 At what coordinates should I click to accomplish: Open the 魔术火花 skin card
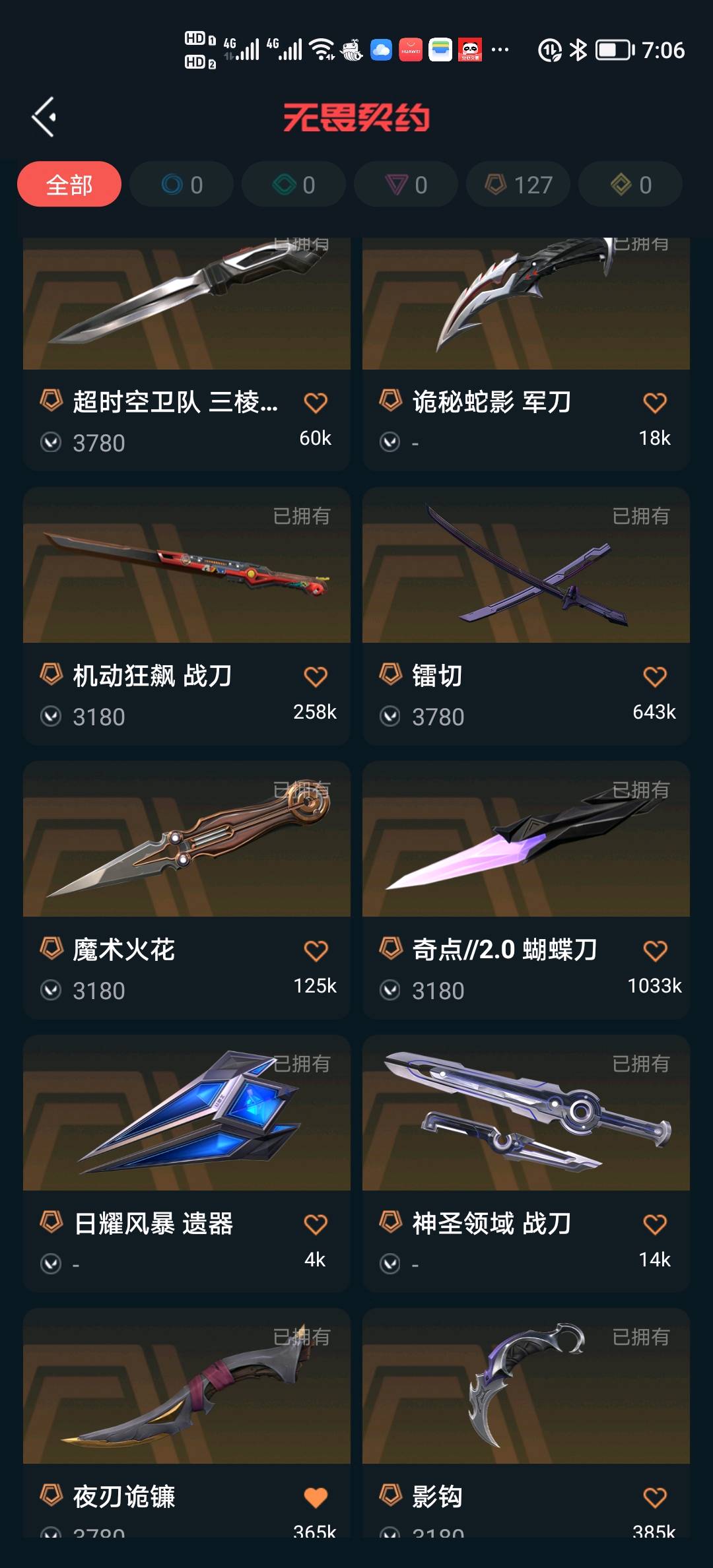coord(187,890)
